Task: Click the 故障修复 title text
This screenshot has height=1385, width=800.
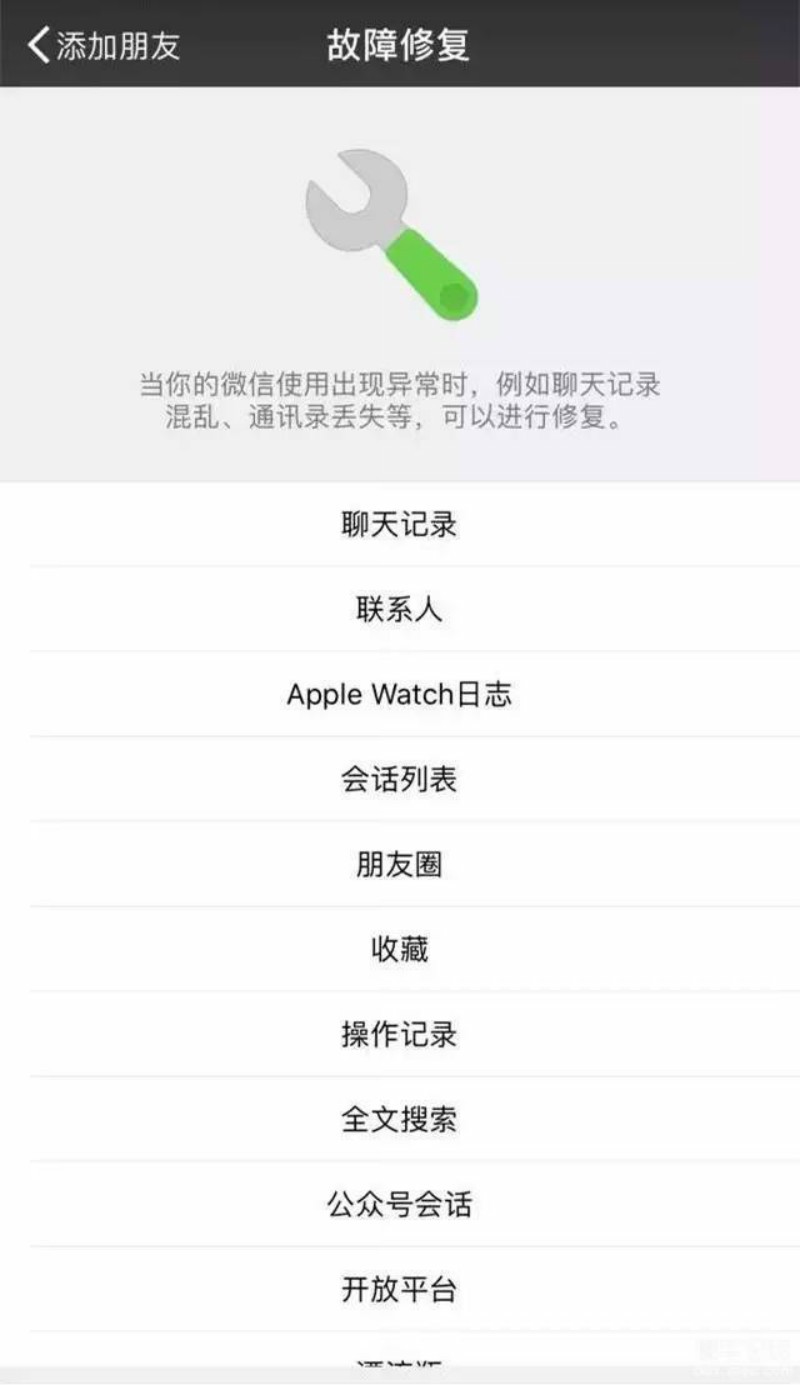Action: [x=399, y=44]
